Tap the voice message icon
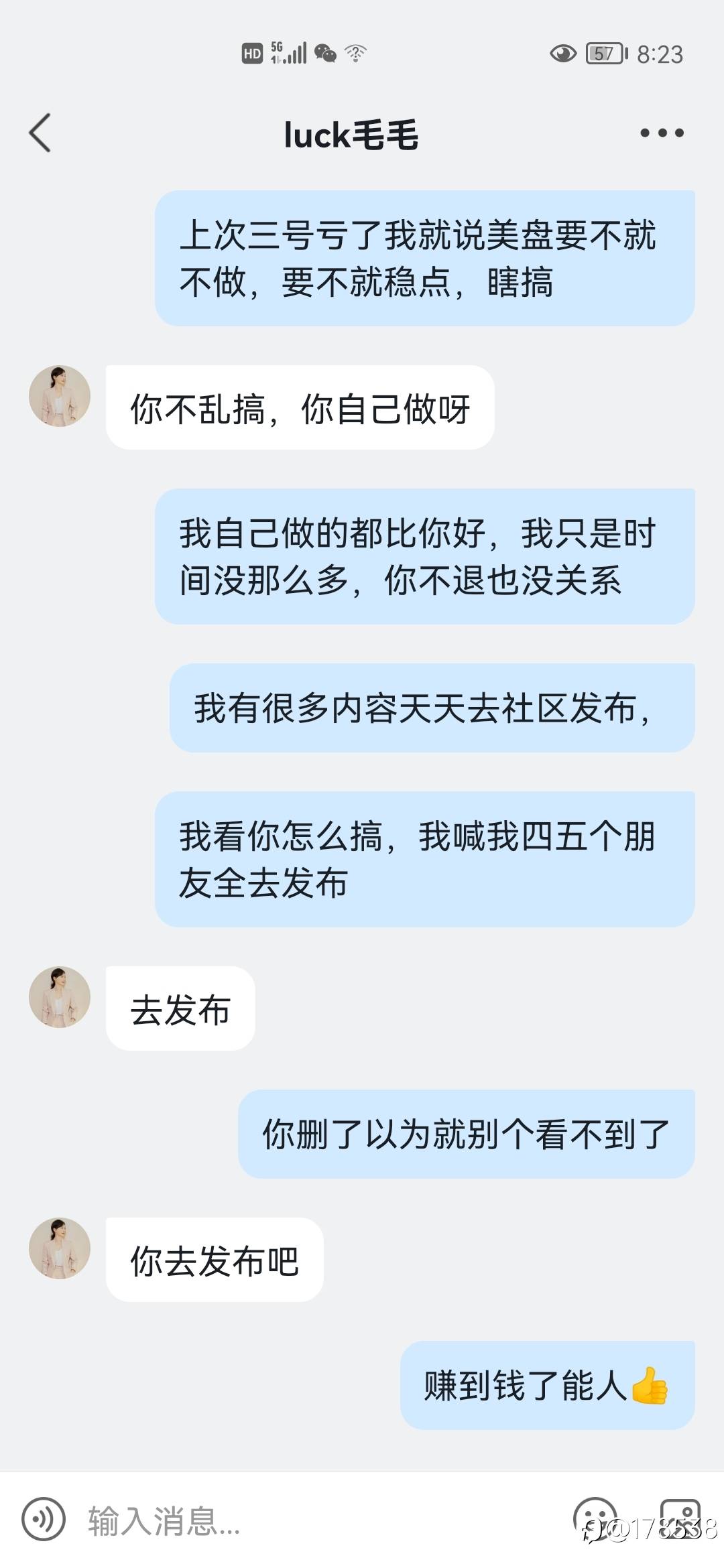The height and width of the screenshot is (1568, 724). [44, 1520]
